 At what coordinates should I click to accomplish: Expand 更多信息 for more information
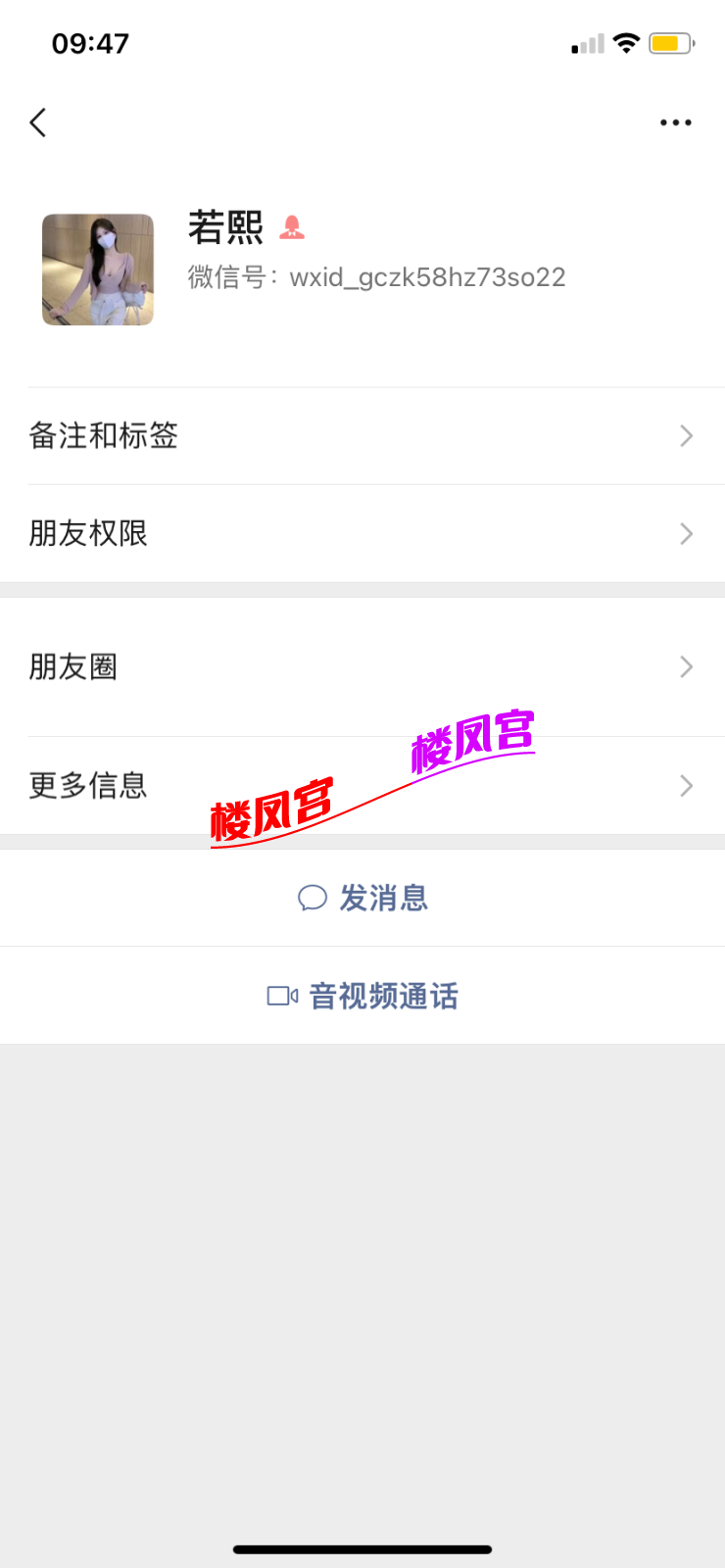88,785
